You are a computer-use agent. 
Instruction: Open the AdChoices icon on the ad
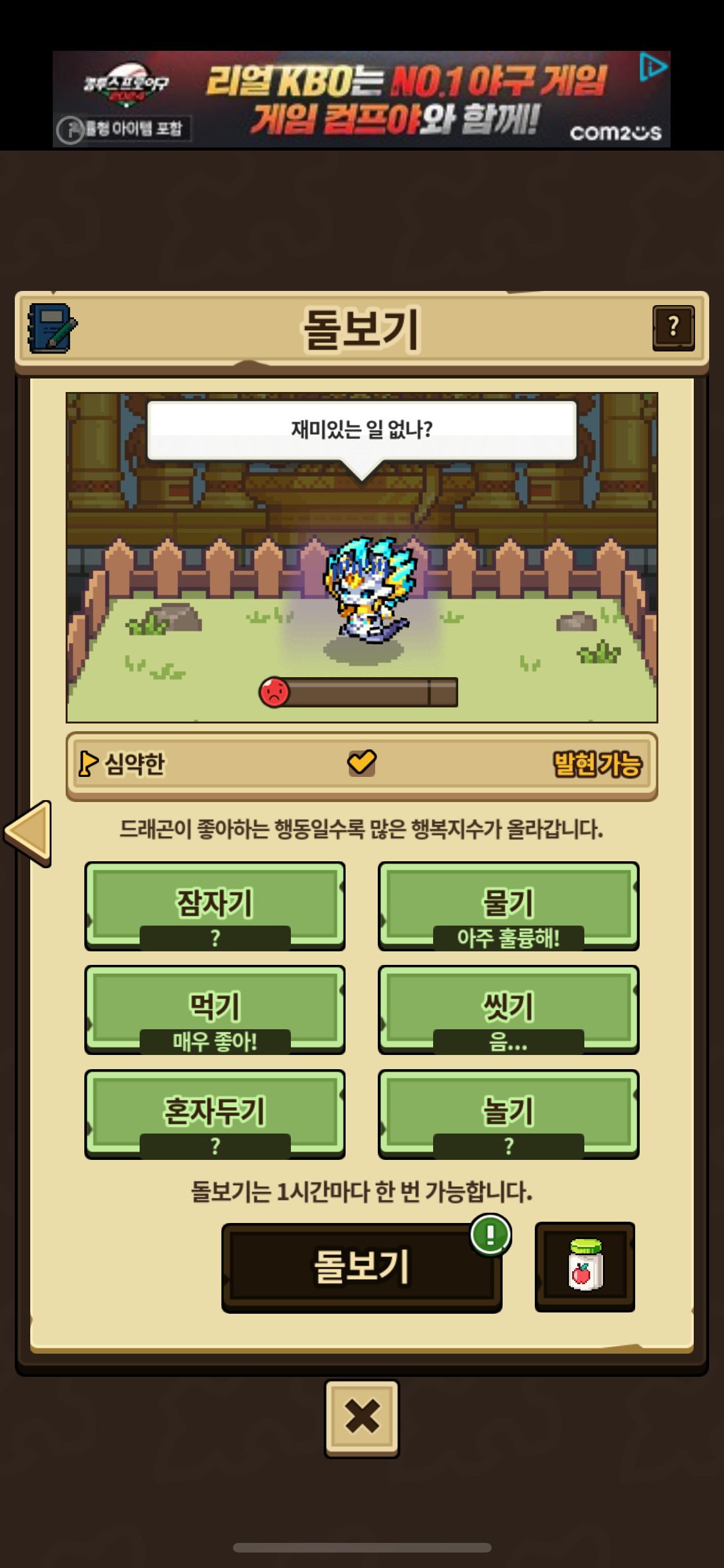(653, 67)
